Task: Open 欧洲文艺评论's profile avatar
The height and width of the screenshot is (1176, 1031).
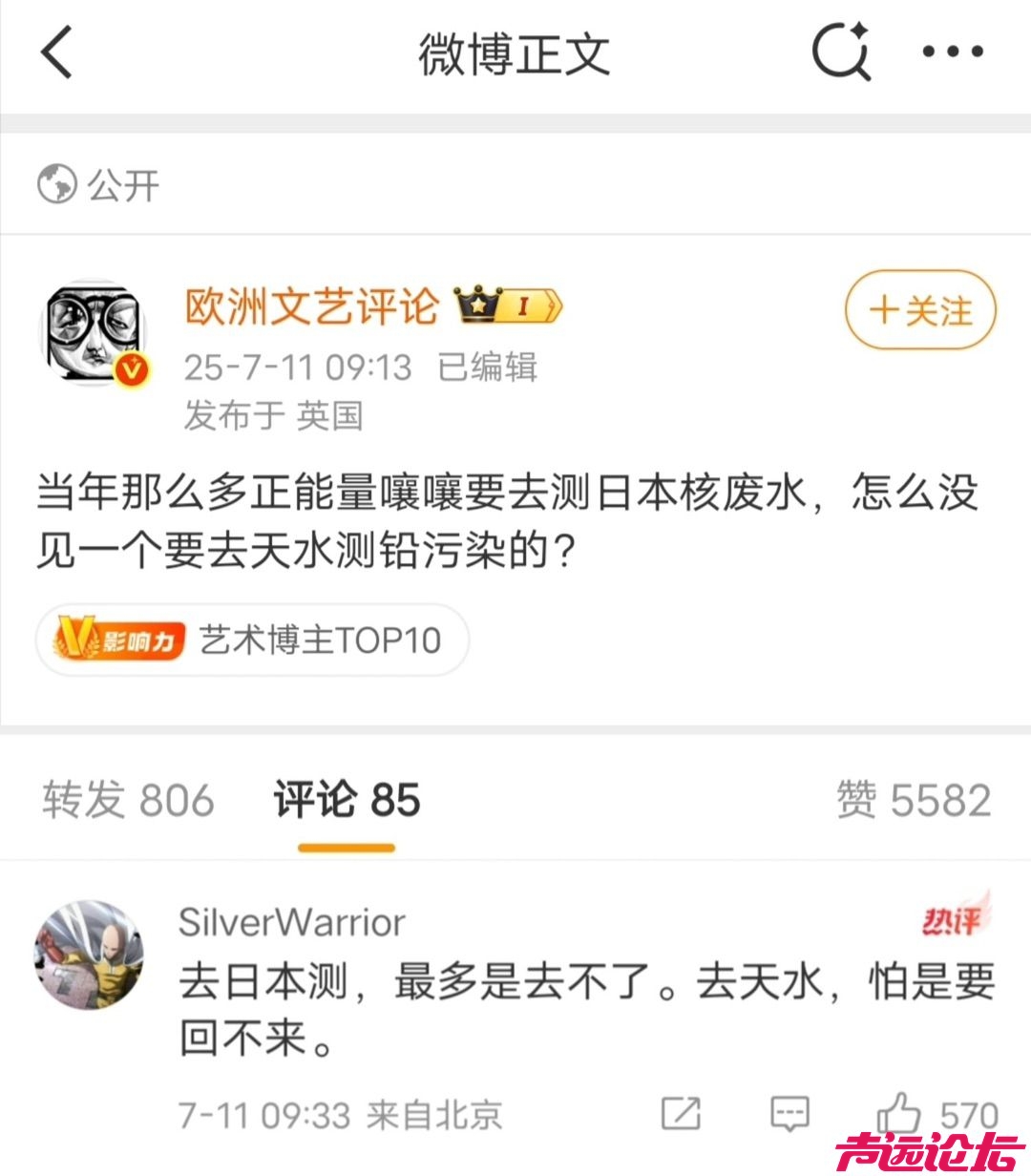Action: (x=93, y=334)
